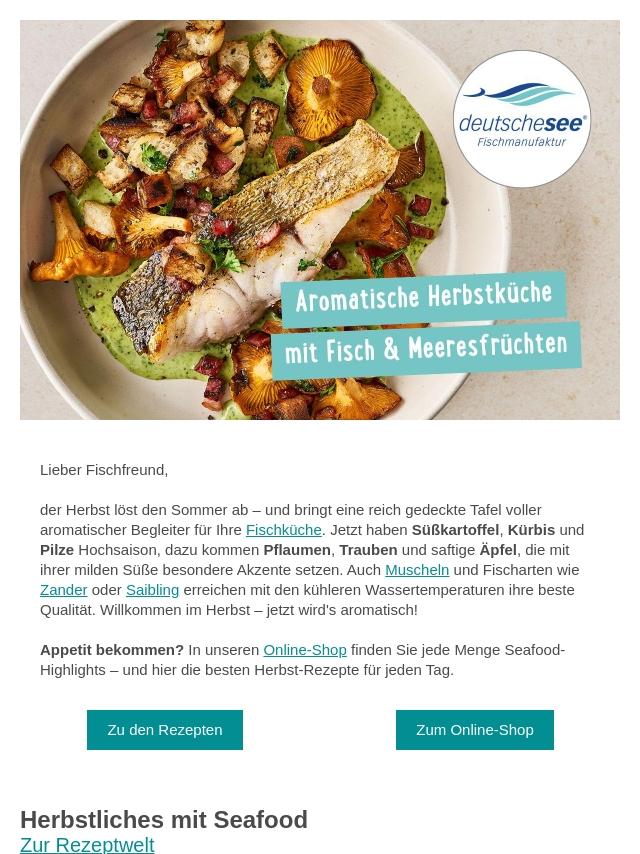Go to Zum Online-Shop button

(x=474, y=730)
